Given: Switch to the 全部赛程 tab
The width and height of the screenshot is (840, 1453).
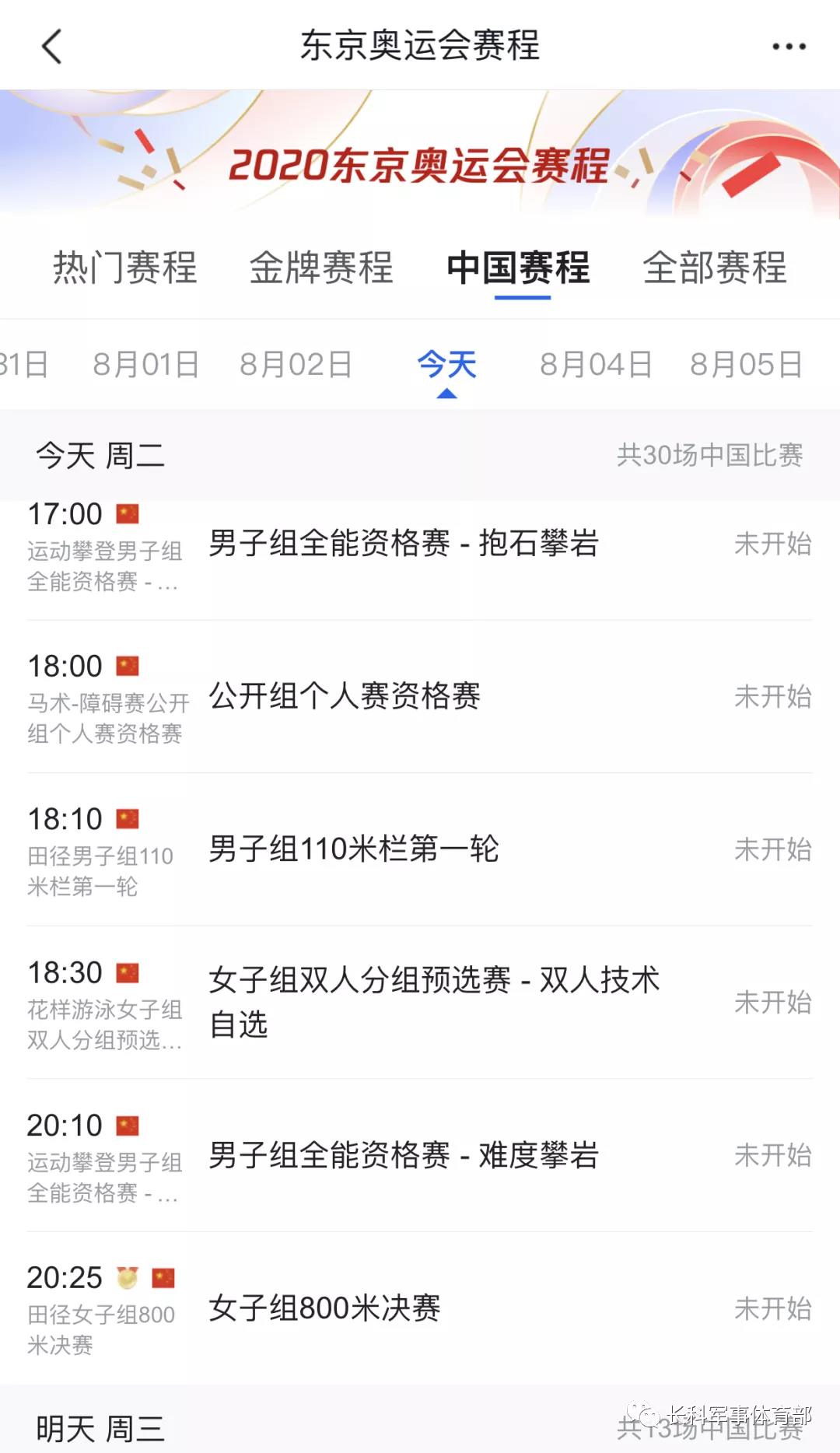Looking at the screenshot, I should tap(715, 268).
